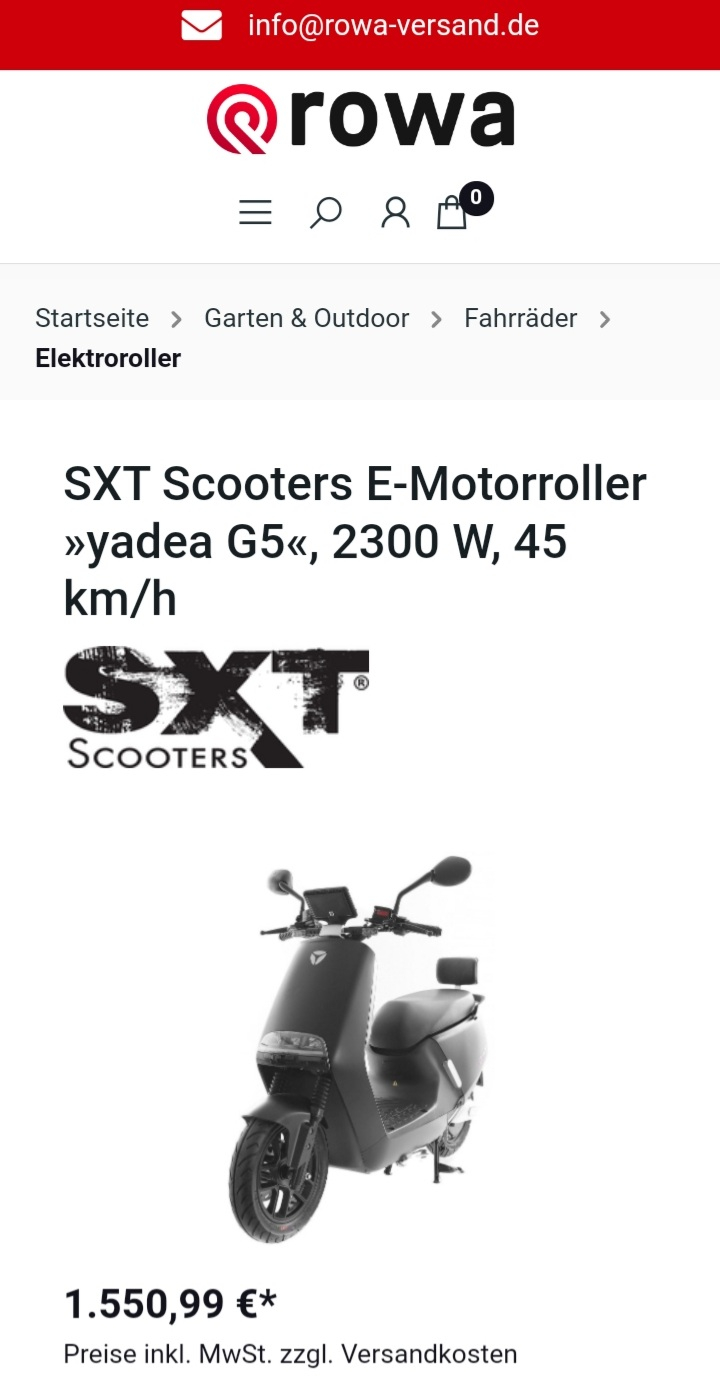This screenshot has height=1384, width=720.
Task: Go to Startseite breadcrumb
Action: point(92,318)
